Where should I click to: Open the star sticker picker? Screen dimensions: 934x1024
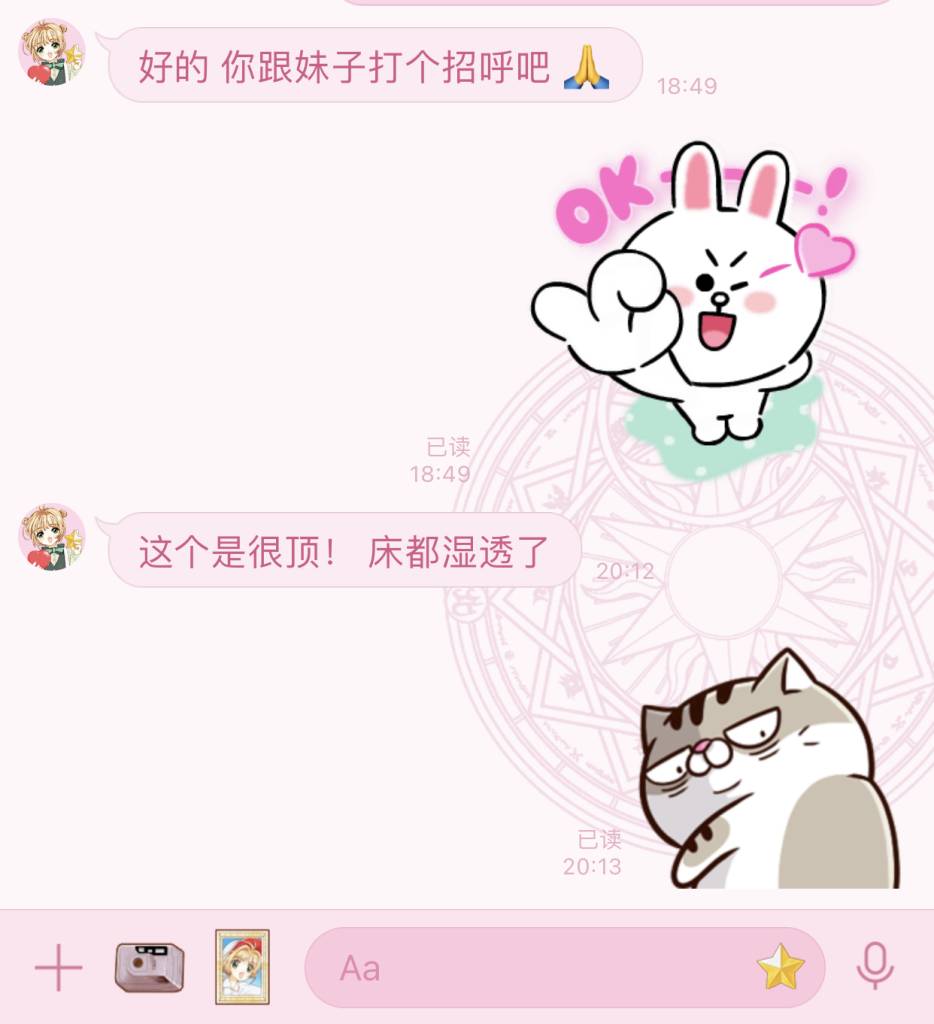(780, 968)
